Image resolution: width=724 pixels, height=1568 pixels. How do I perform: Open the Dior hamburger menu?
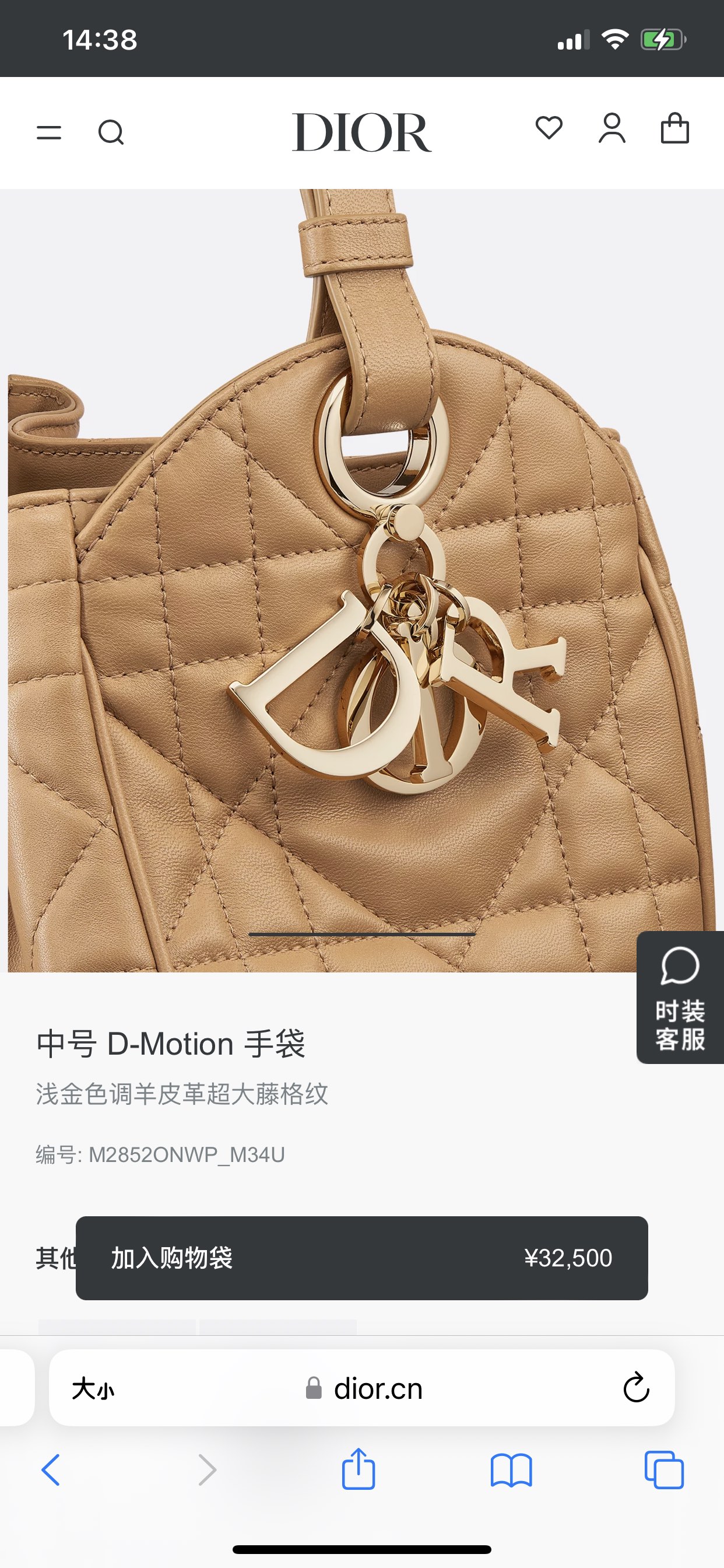[x=48, y=132]
